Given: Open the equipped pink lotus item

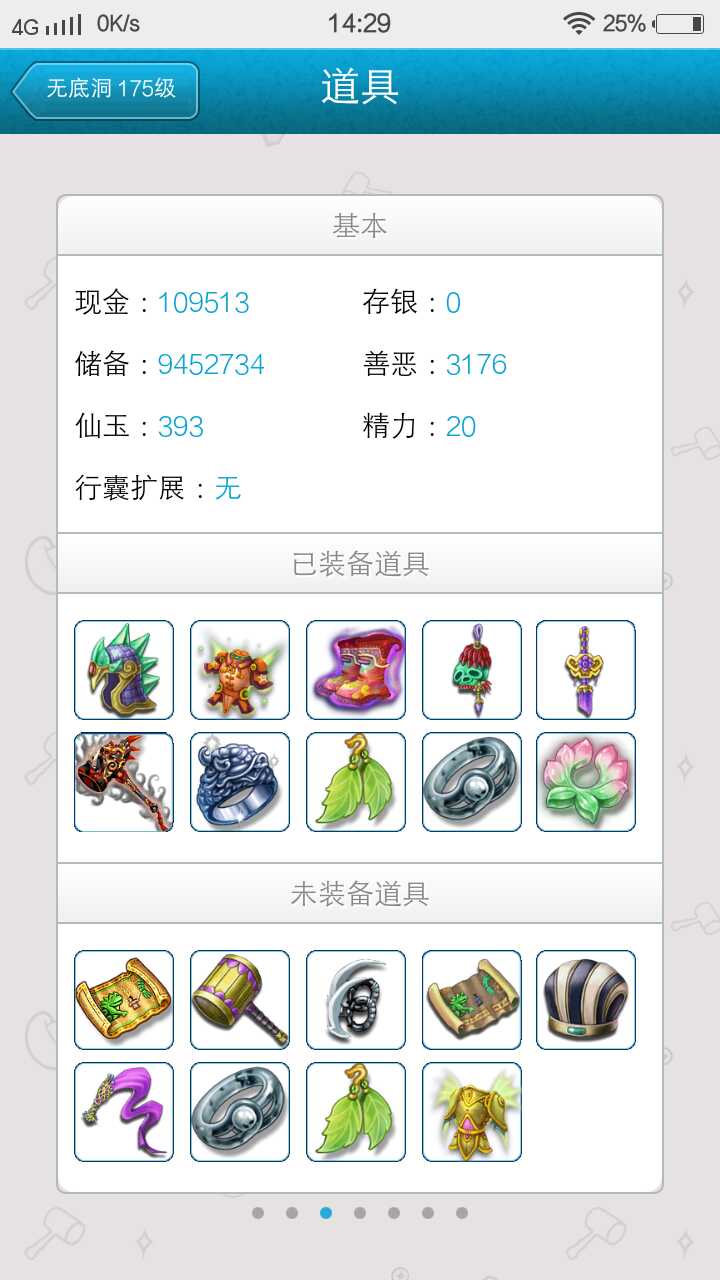Looking at the screenshot, I should [x=586, y=782].
